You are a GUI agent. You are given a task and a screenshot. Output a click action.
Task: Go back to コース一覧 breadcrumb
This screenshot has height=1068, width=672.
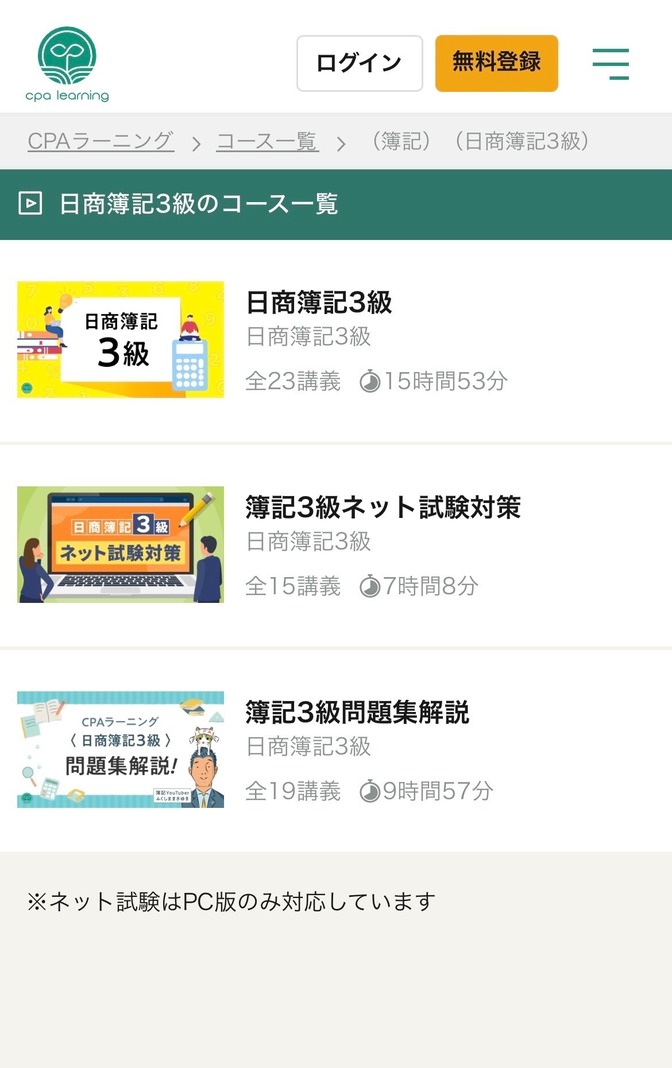click(x=267, y=141)
